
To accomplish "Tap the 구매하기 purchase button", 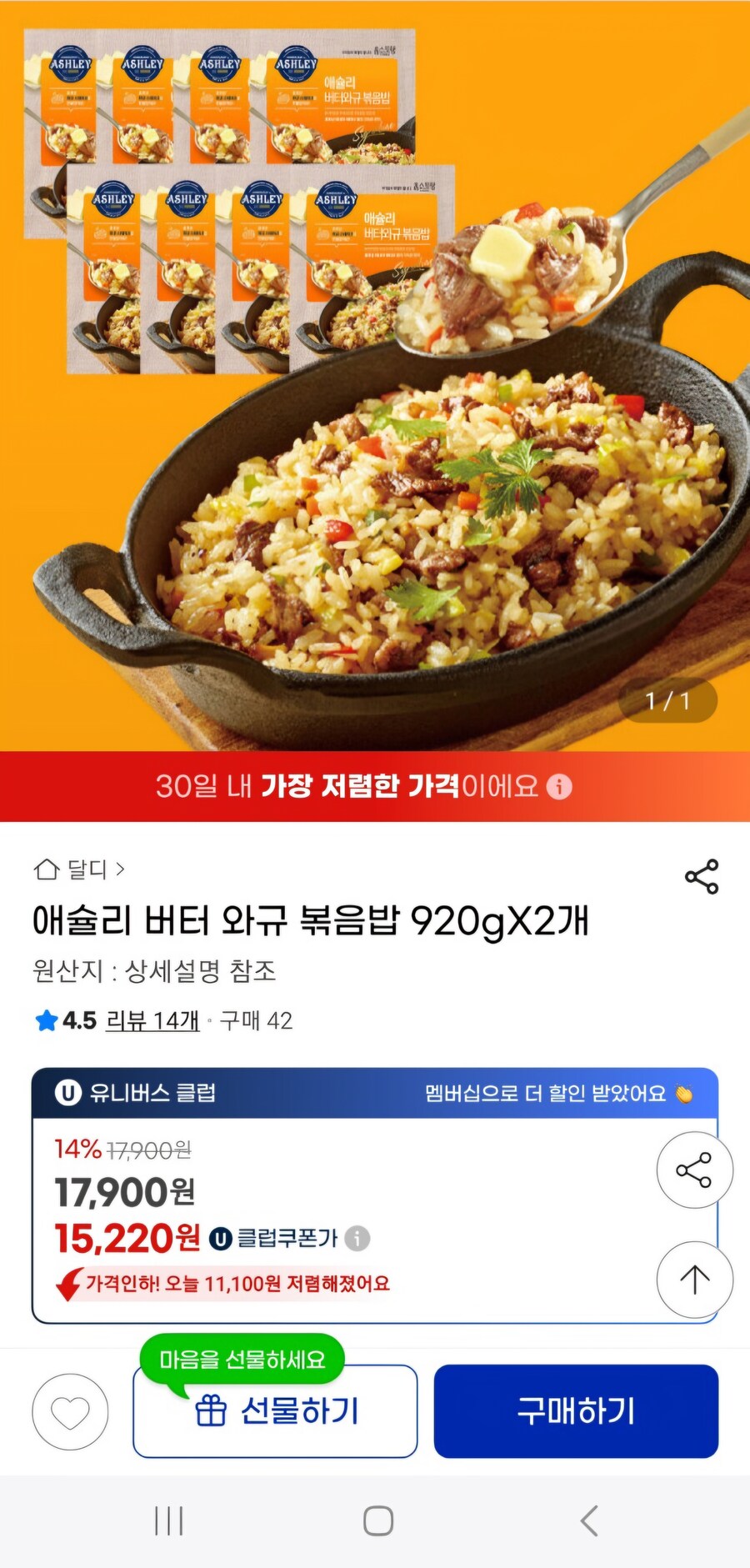I will [575, 1411].
